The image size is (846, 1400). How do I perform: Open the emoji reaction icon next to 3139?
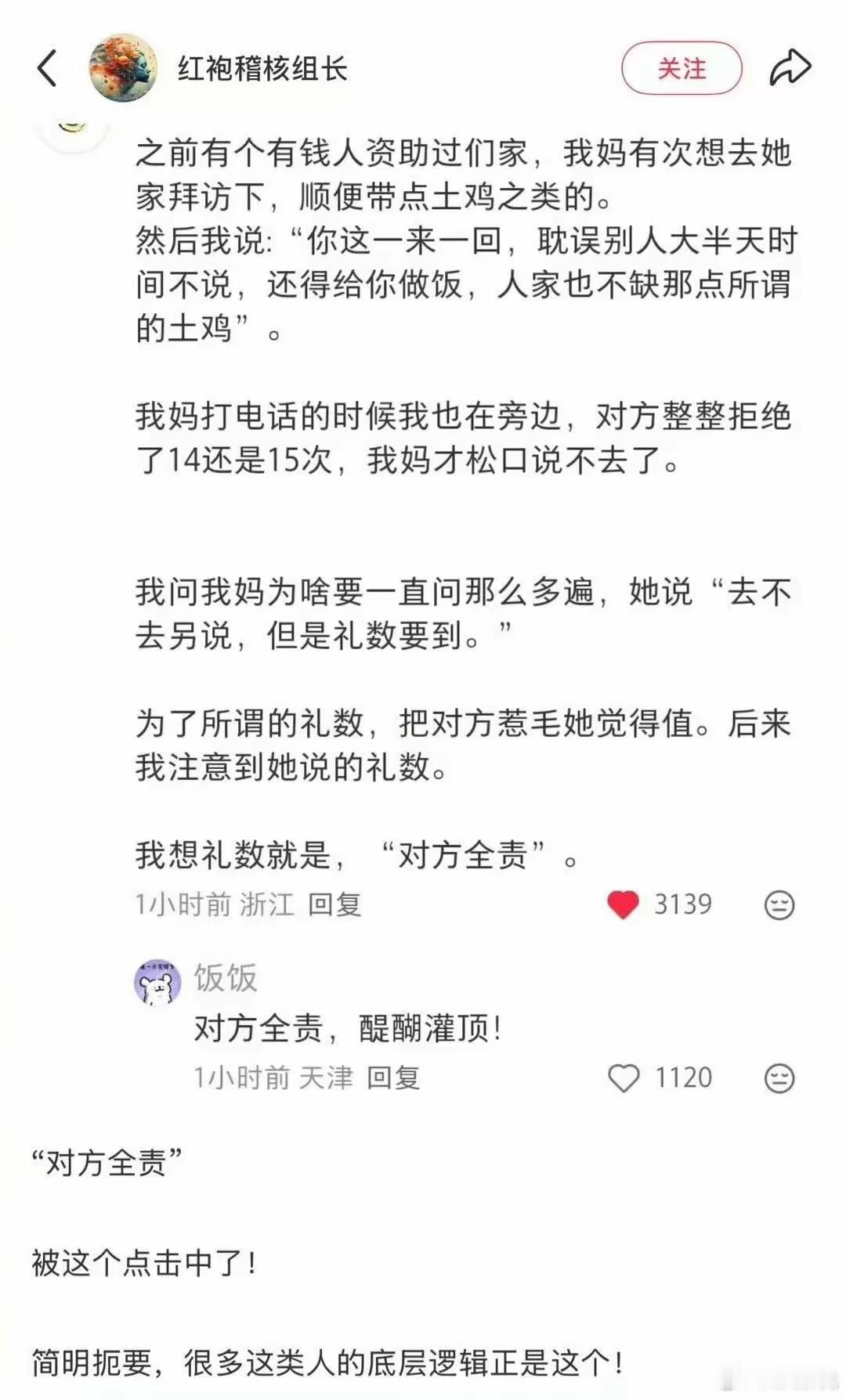777,903
